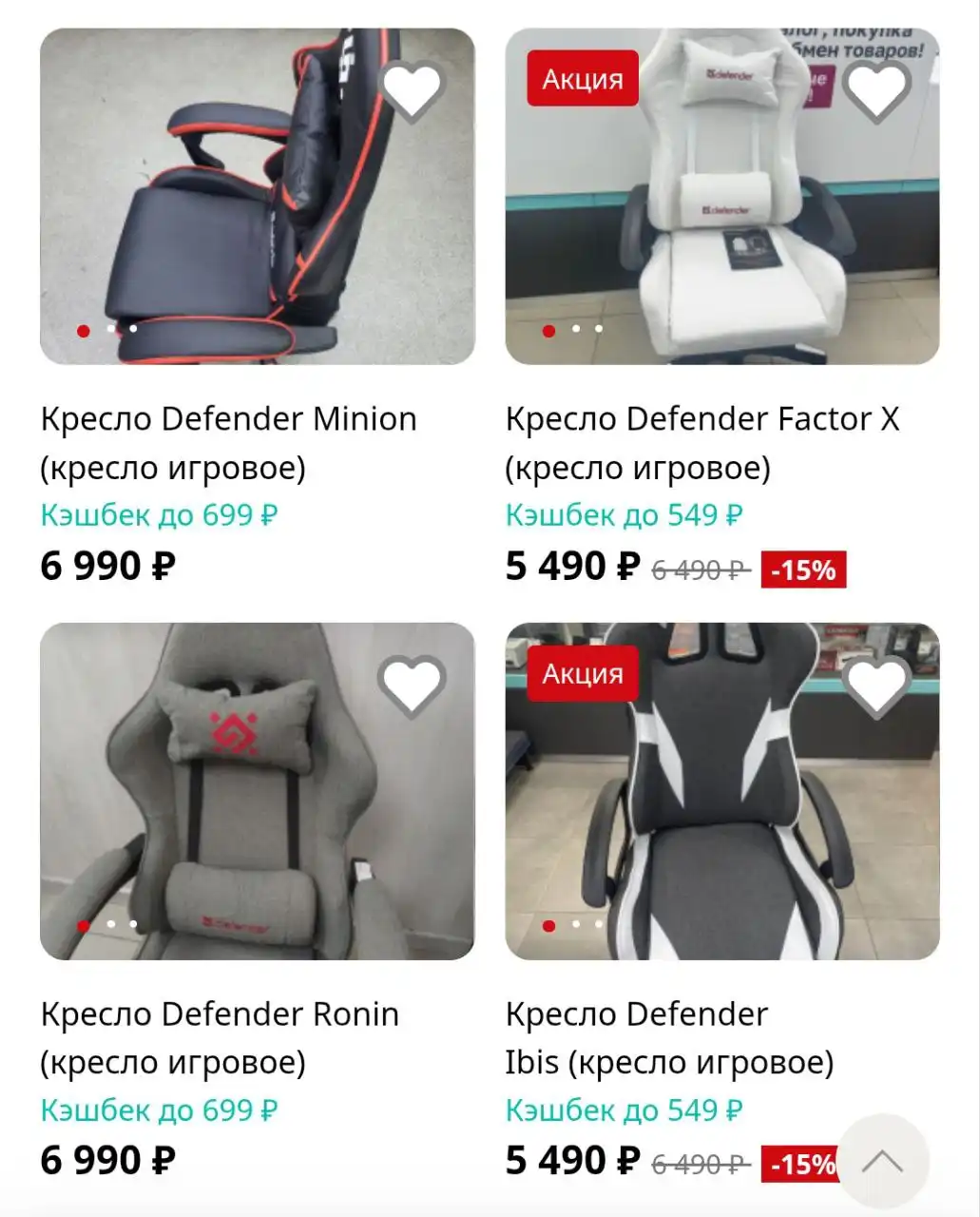
Task: Open the Акция badge on Factor X card
Action: point(584,79)
